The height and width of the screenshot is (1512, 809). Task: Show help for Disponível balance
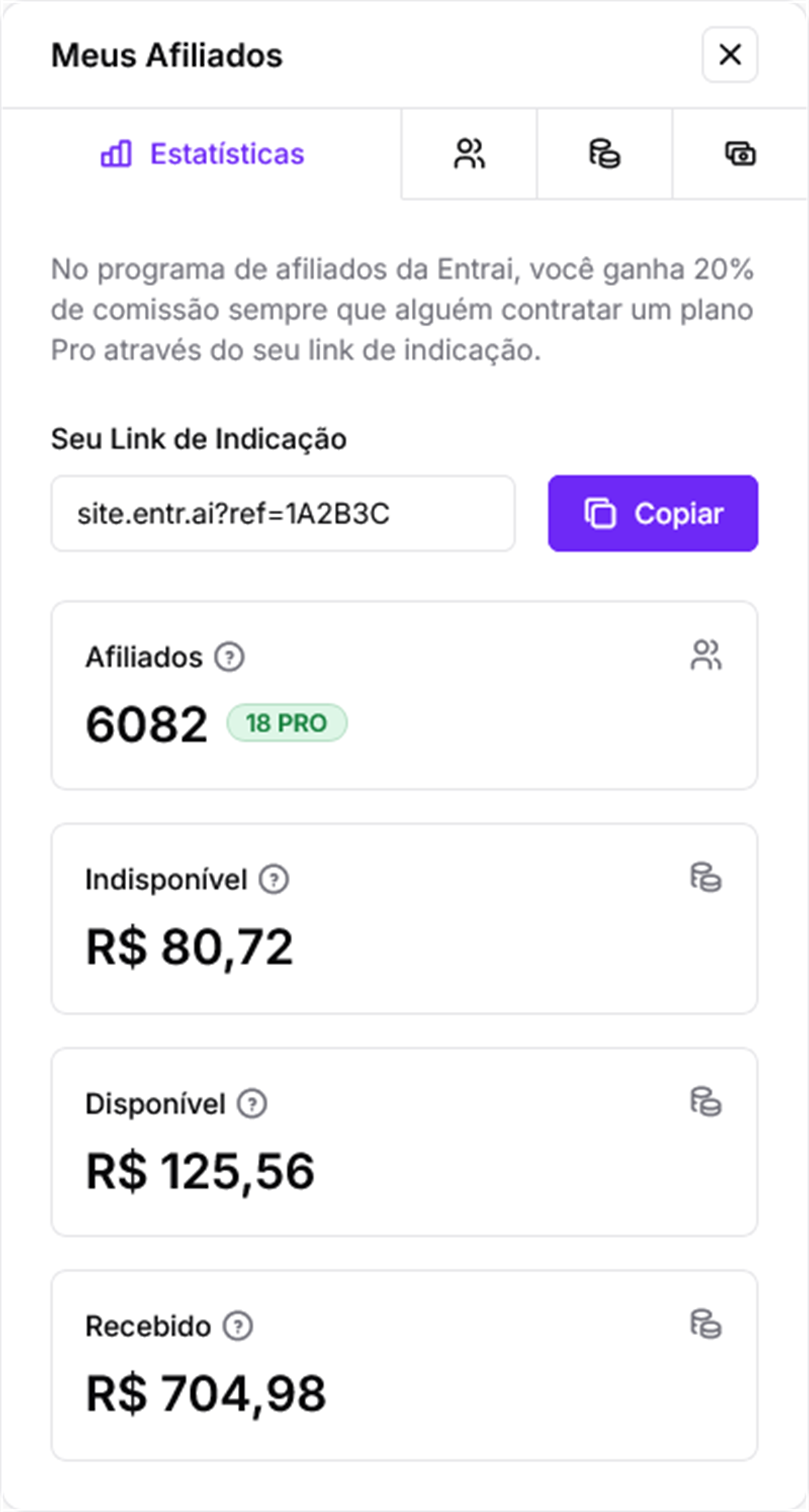[252, 1103]
